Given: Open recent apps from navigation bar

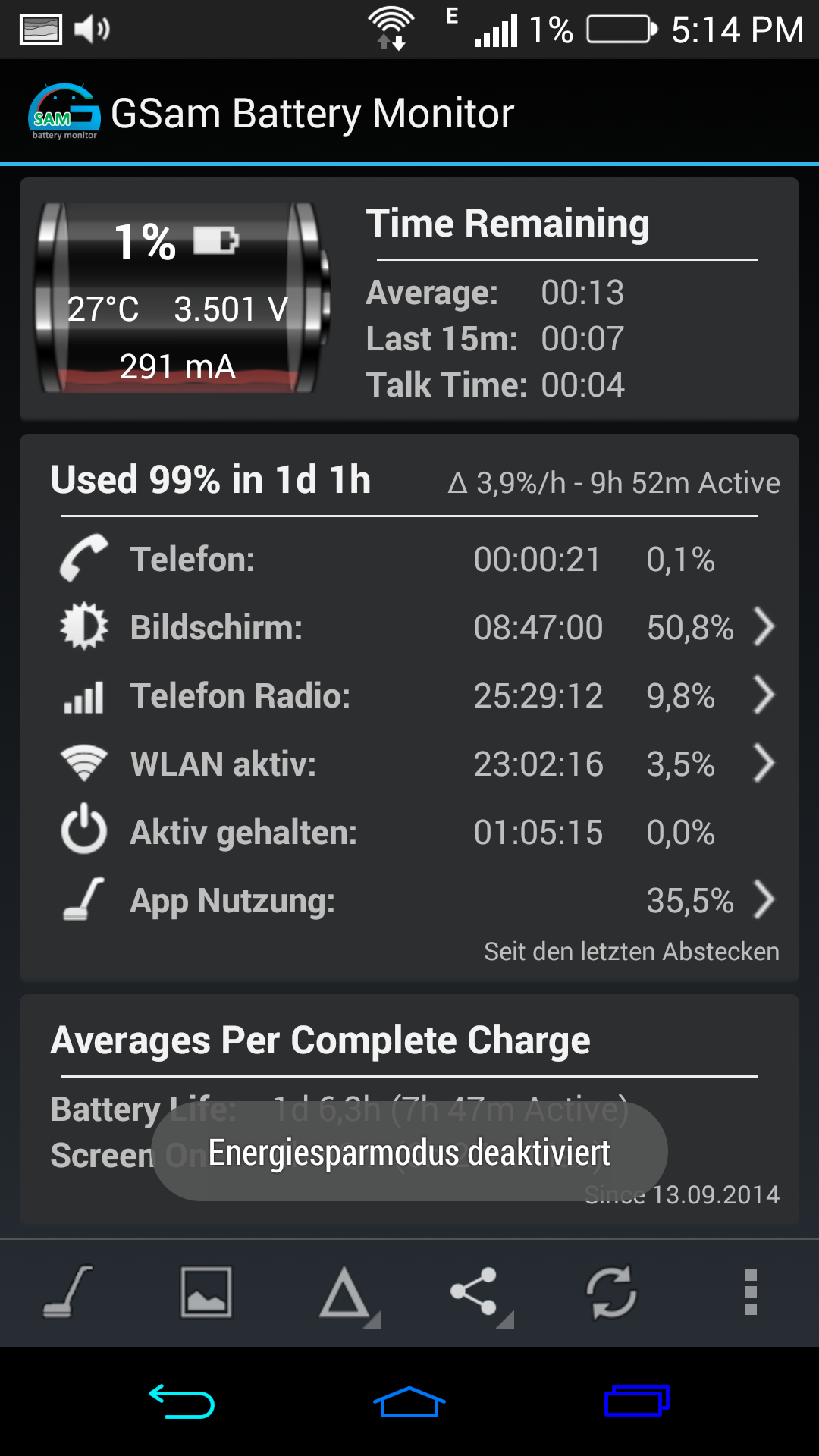Looking at the screenshot, I should pos(637,1400).
